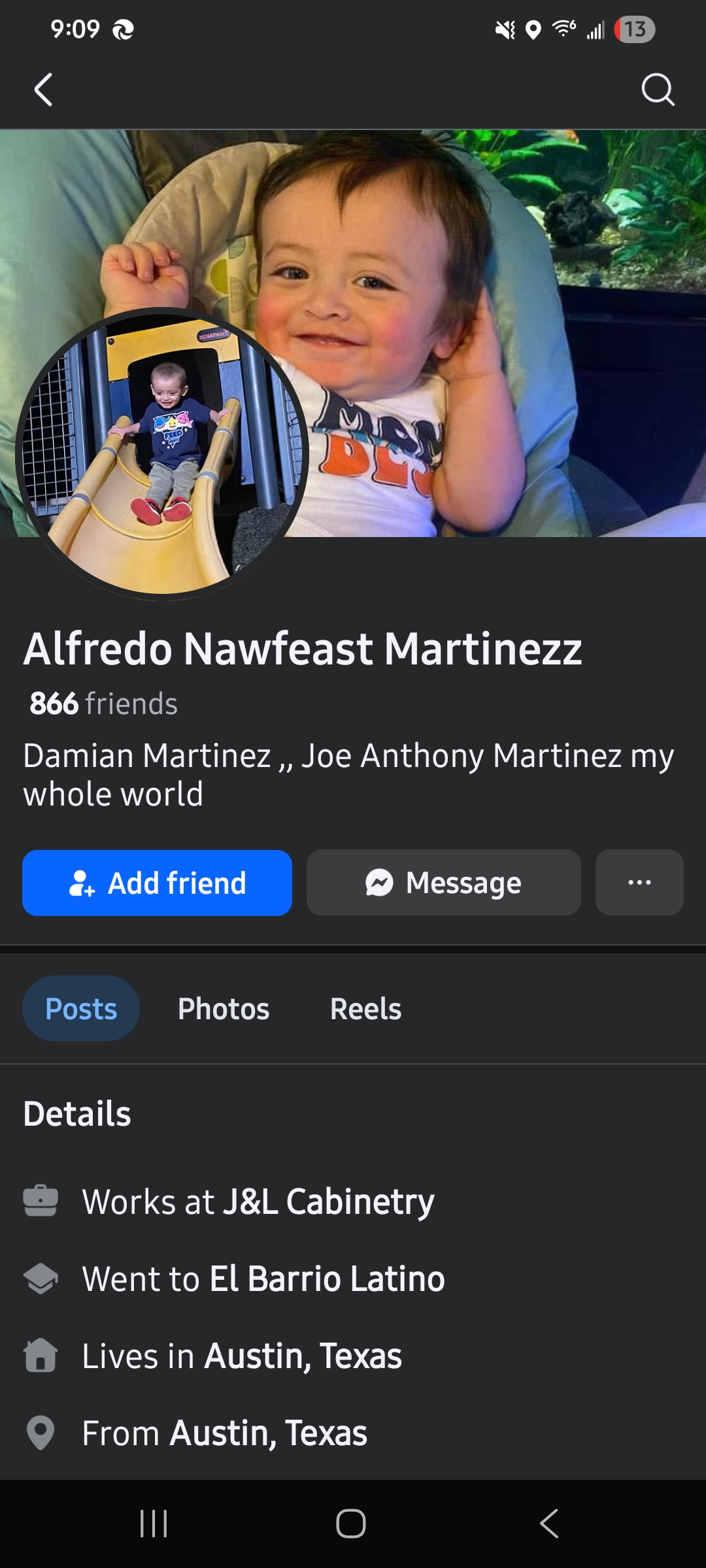
Task: Open recent apps from navigation bar
Action: coord(154,1524)
